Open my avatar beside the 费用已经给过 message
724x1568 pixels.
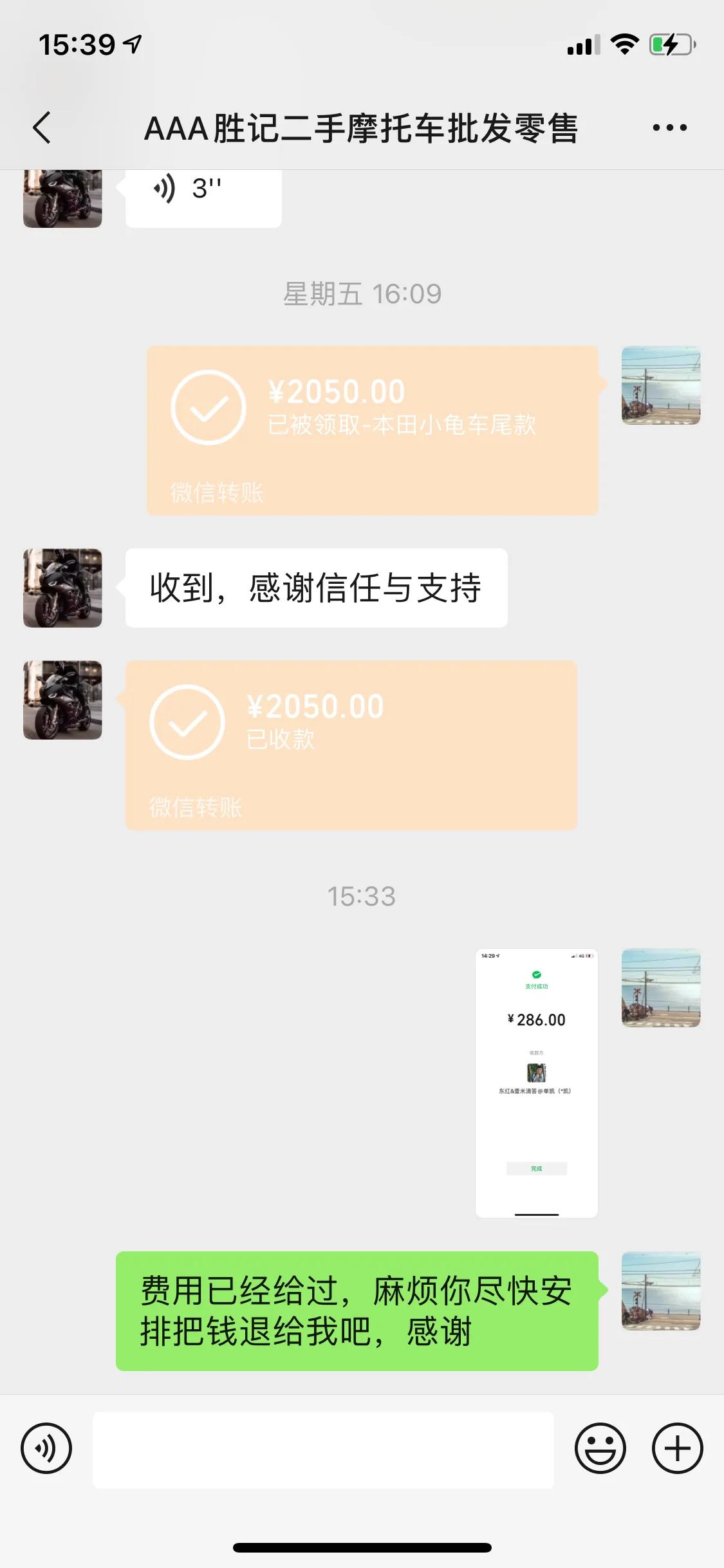tap(660, 1291)
